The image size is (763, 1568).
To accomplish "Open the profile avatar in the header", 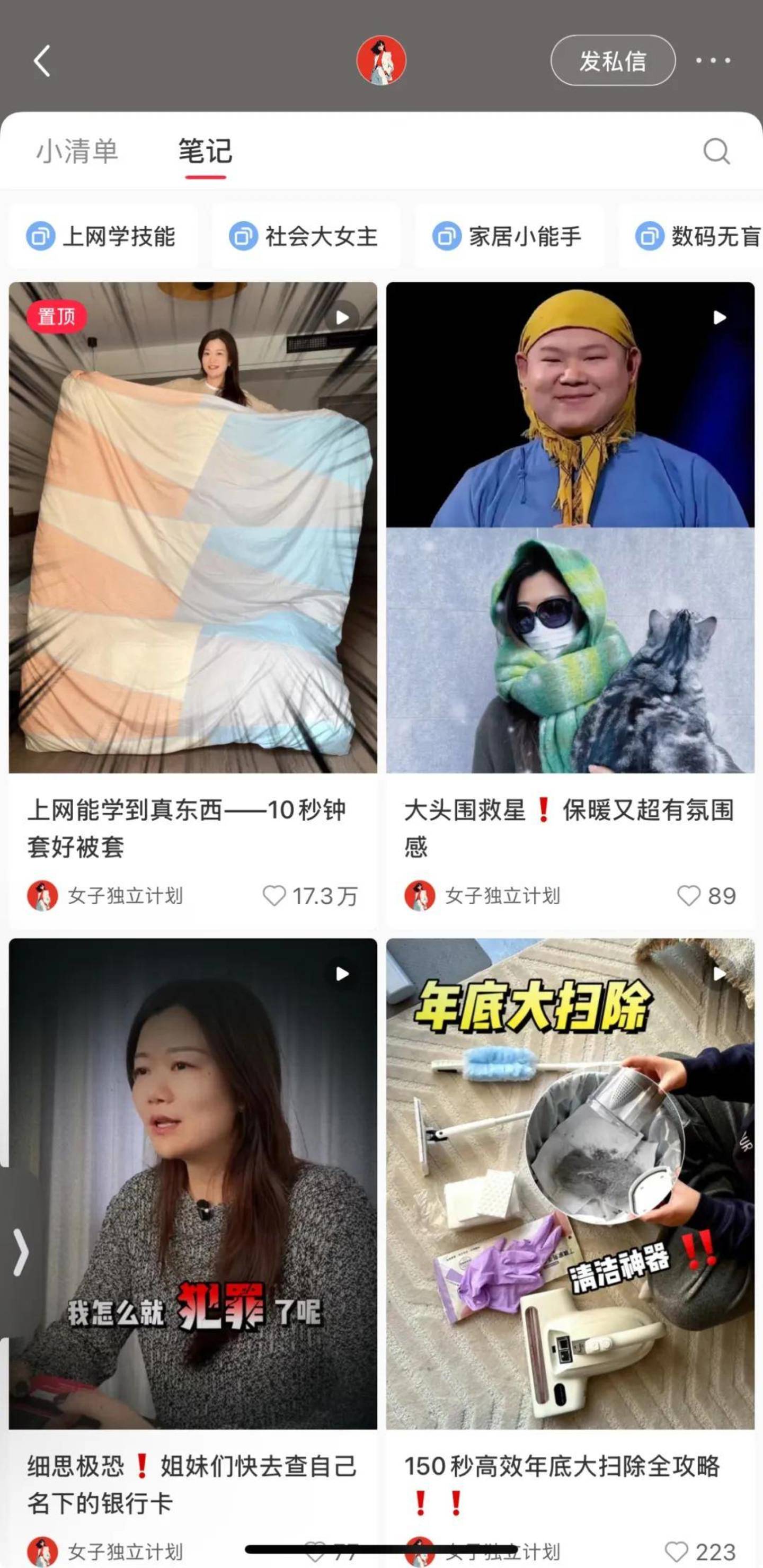I will 381,60.
